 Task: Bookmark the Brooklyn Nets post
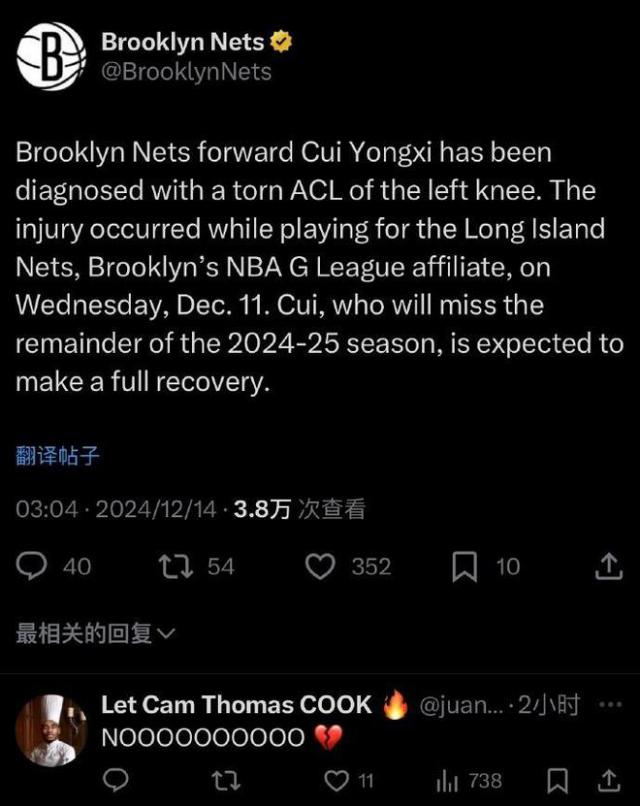(465, 567)
